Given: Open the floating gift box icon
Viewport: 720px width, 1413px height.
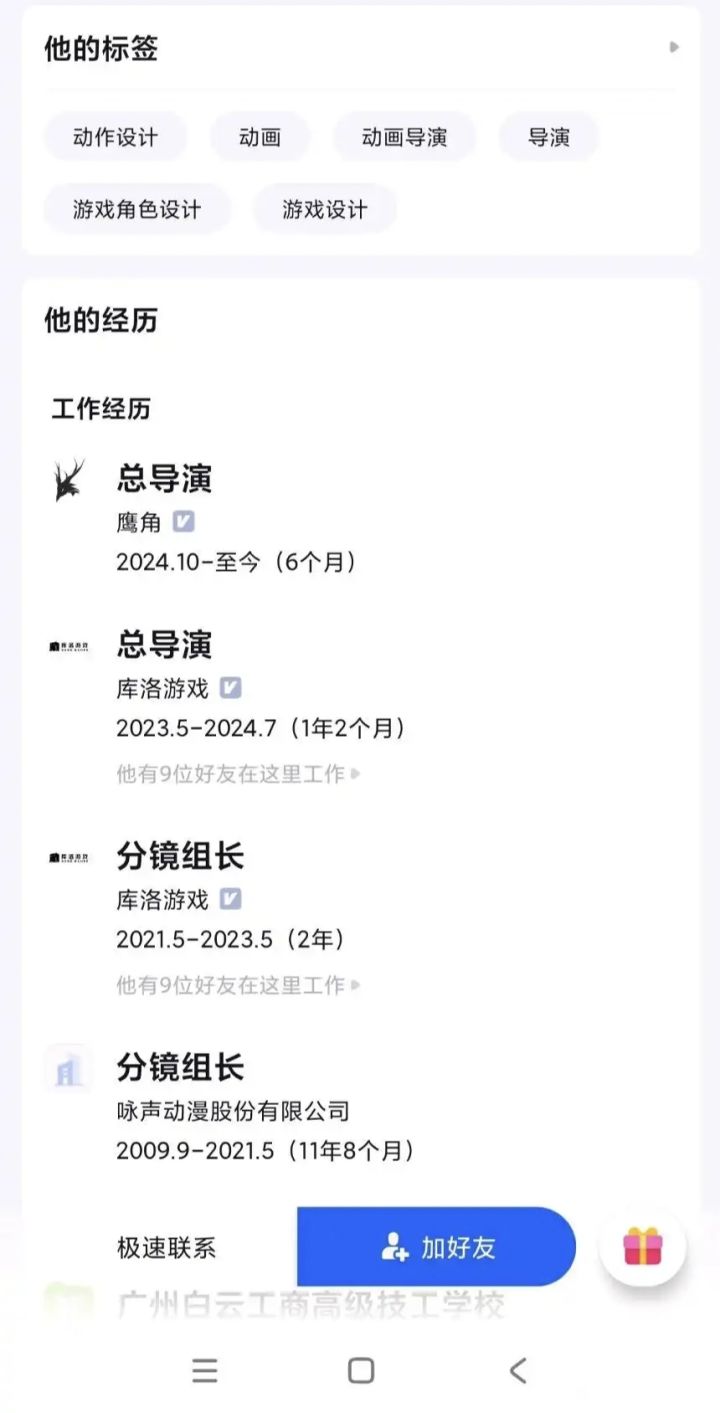Looking at the screenshot, I should point(643,1246).
